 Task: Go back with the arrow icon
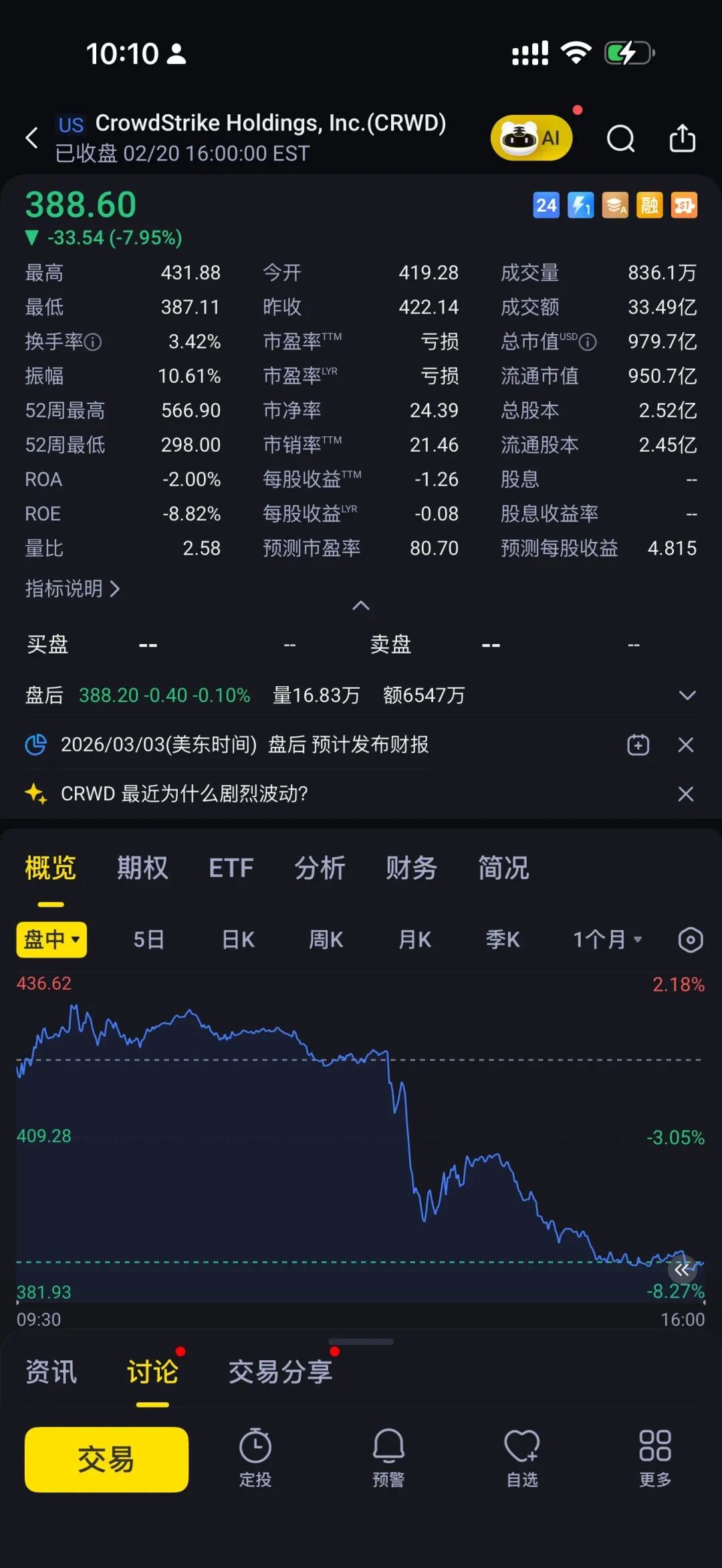pyautogui.click(x=31, y=138)
